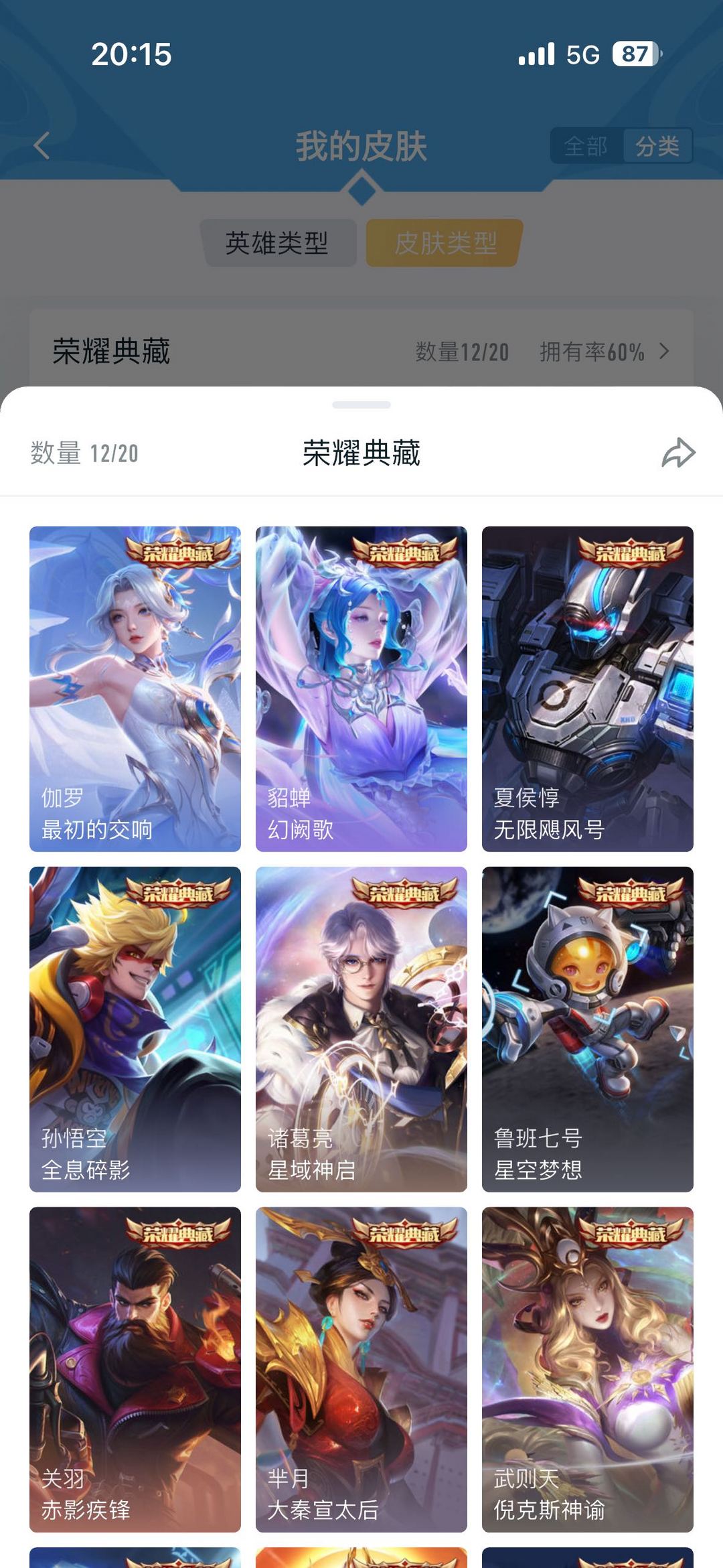Open 关羽 赤影疾锋 skin card
This screenshot has height=1568, width=723.
click(135, 1369)
